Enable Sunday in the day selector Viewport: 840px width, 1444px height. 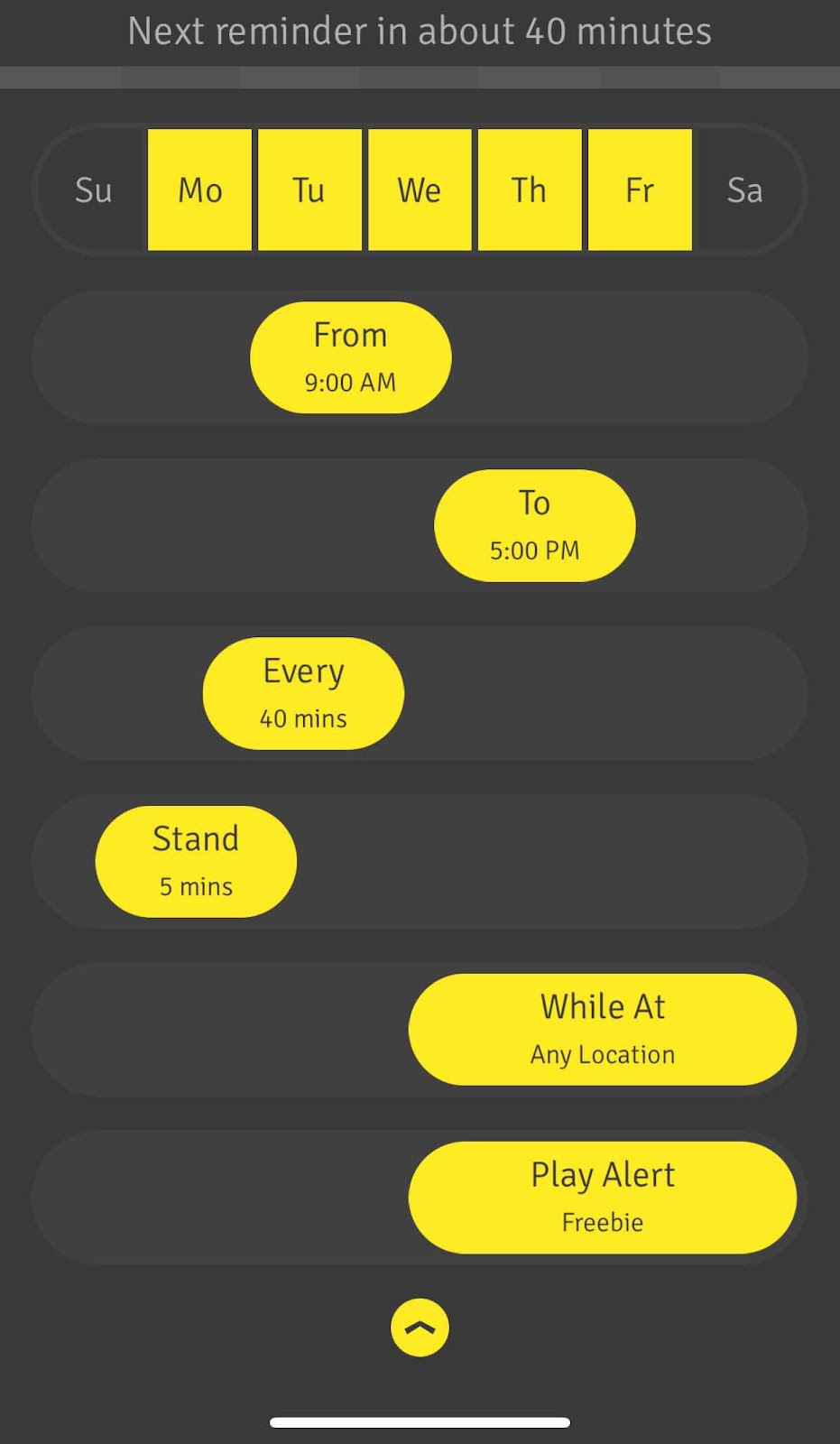coord(93,190)
